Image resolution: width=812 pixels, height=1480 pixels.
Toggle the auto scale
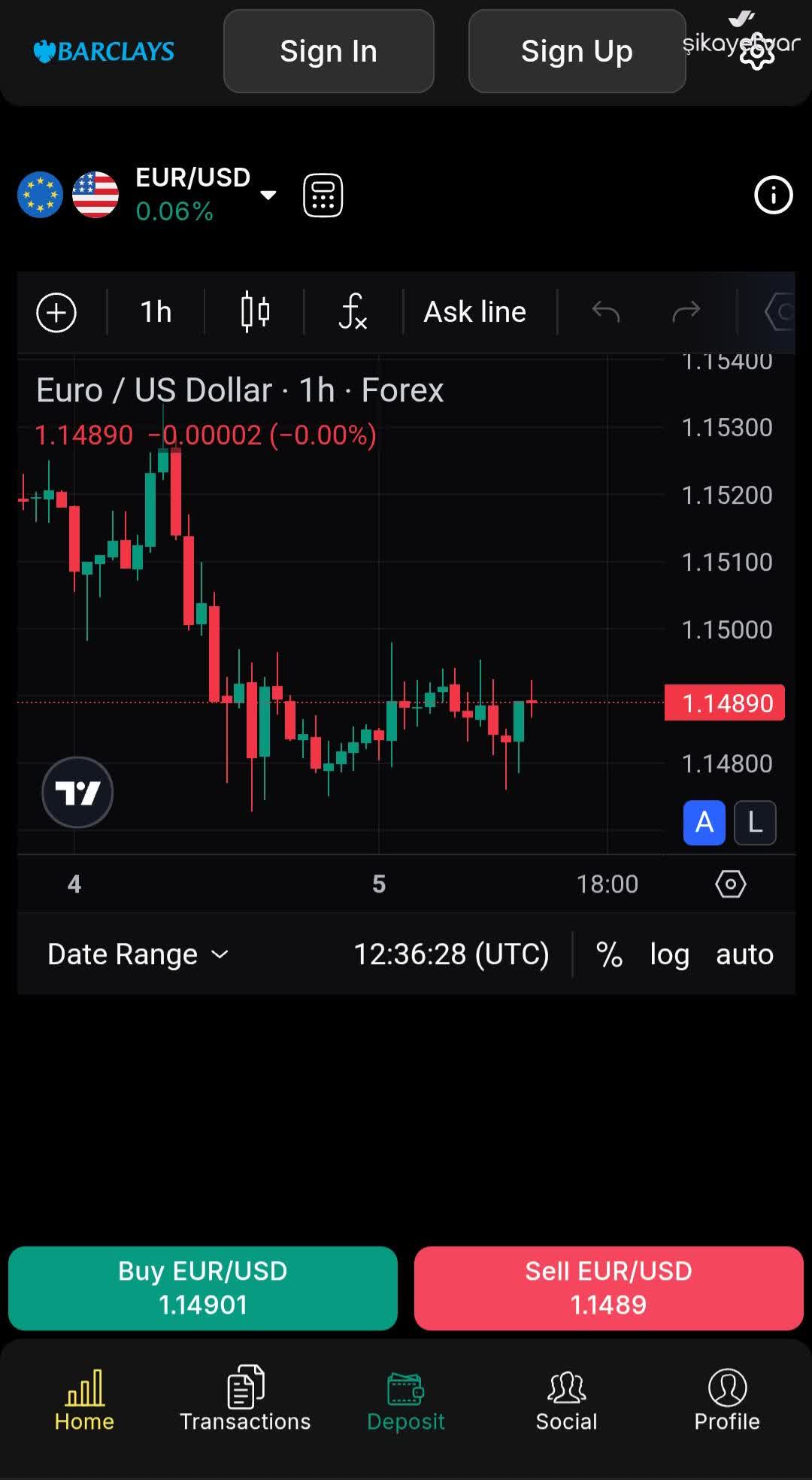pyautogui.click(x=744, y=954)
